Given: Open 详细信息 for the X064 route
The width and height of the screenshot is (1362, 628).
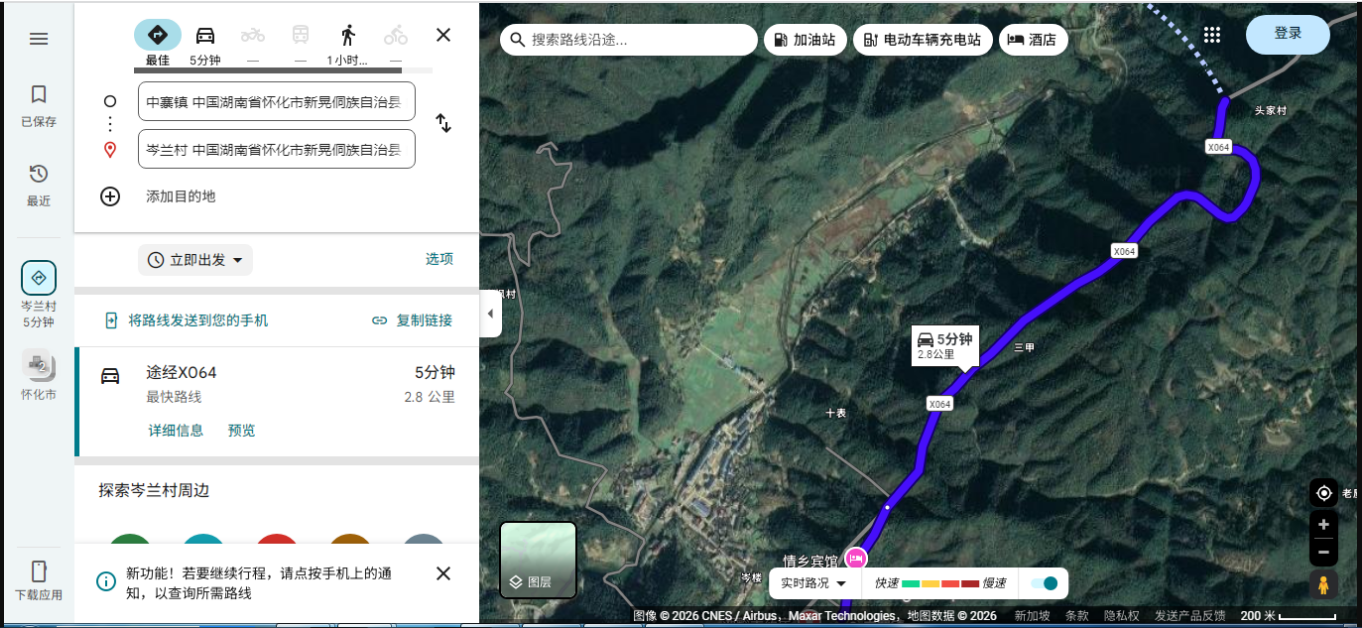Looking at the screenshot, I should click(x=176, y=430).
